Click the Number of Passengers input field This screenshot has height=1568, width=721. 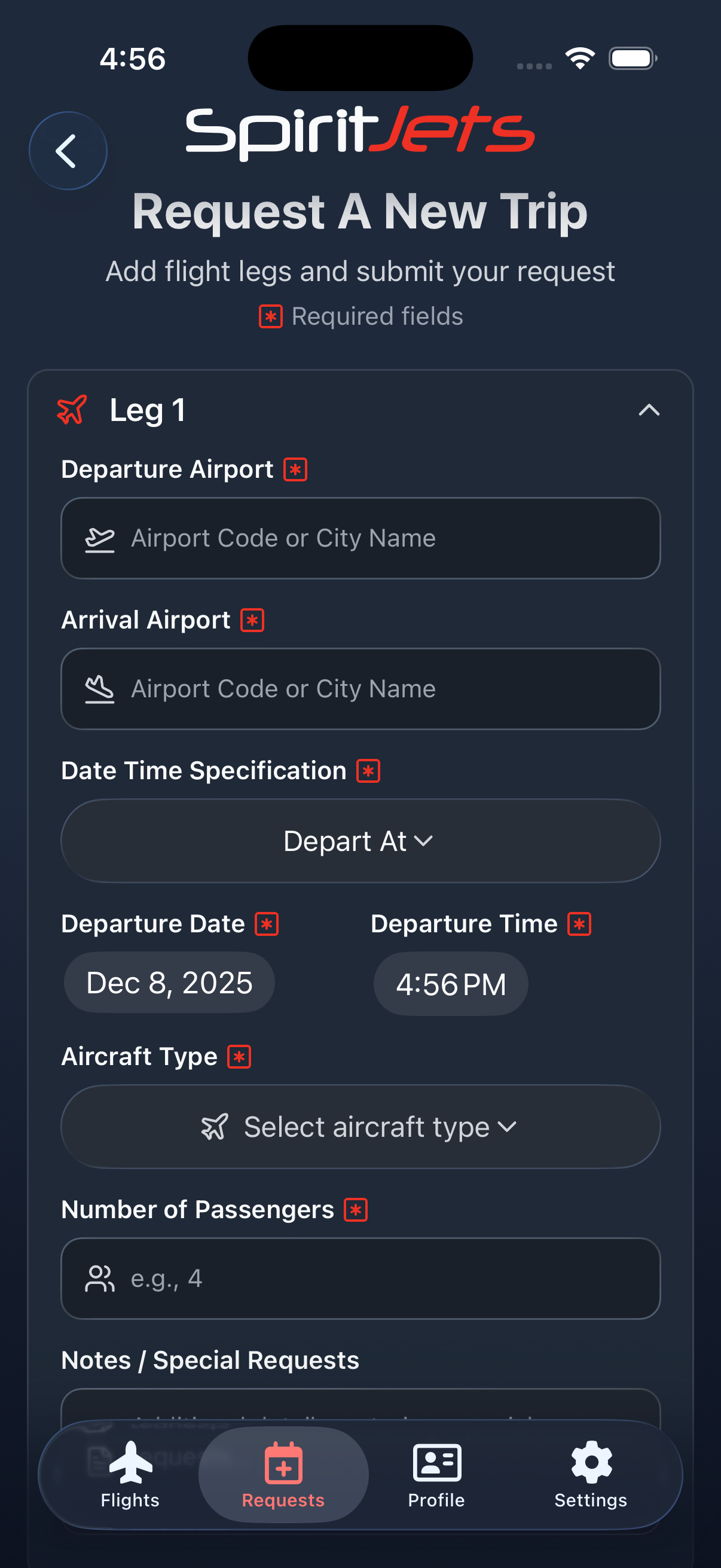360,1279
